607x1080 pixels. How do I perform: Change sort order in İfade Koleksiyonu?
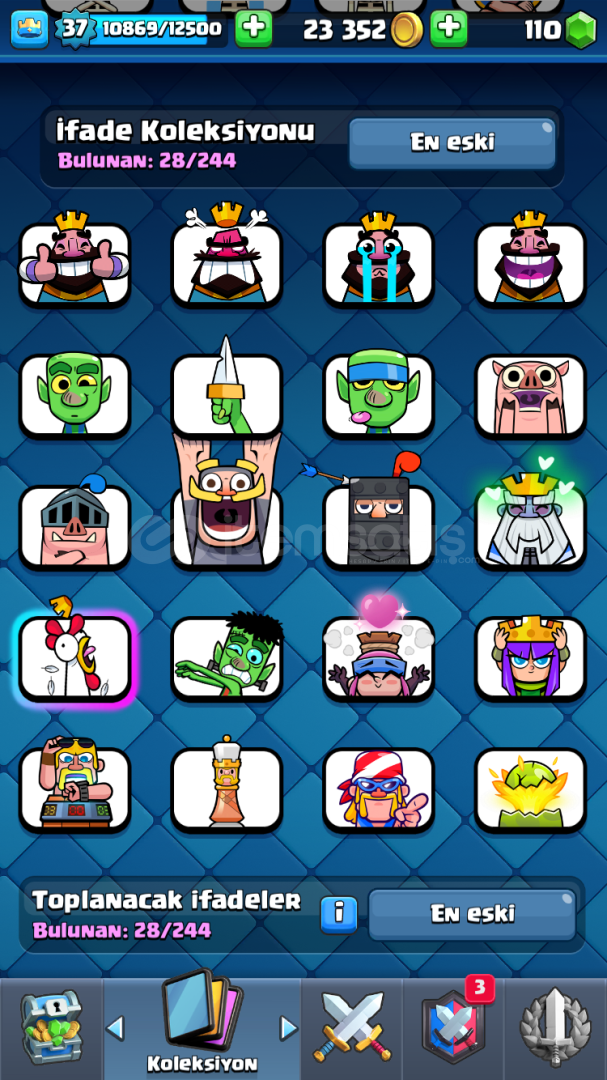[451, 143]
